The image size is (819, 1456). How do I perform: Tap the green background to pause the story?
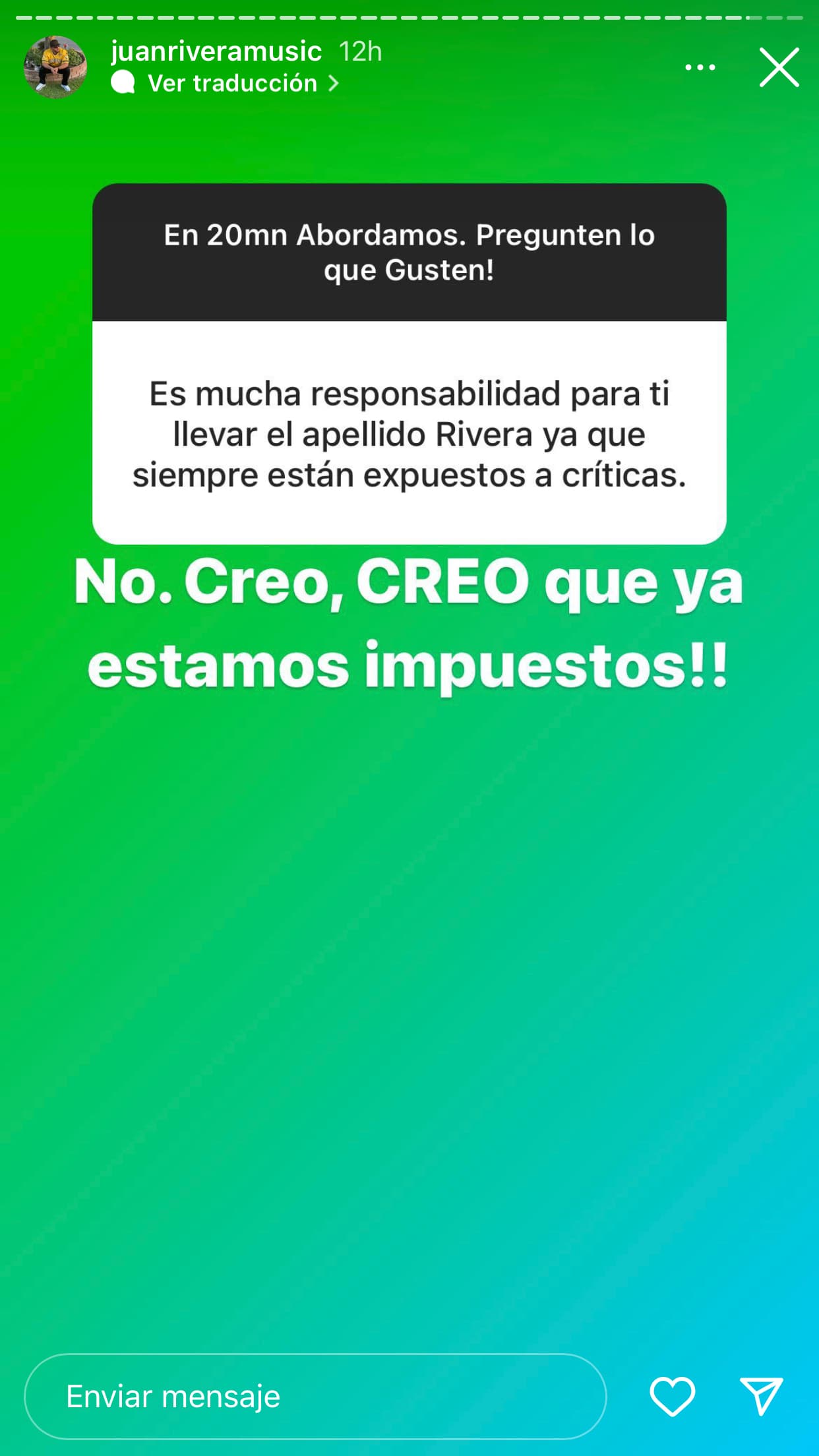(x=409, y=989)
